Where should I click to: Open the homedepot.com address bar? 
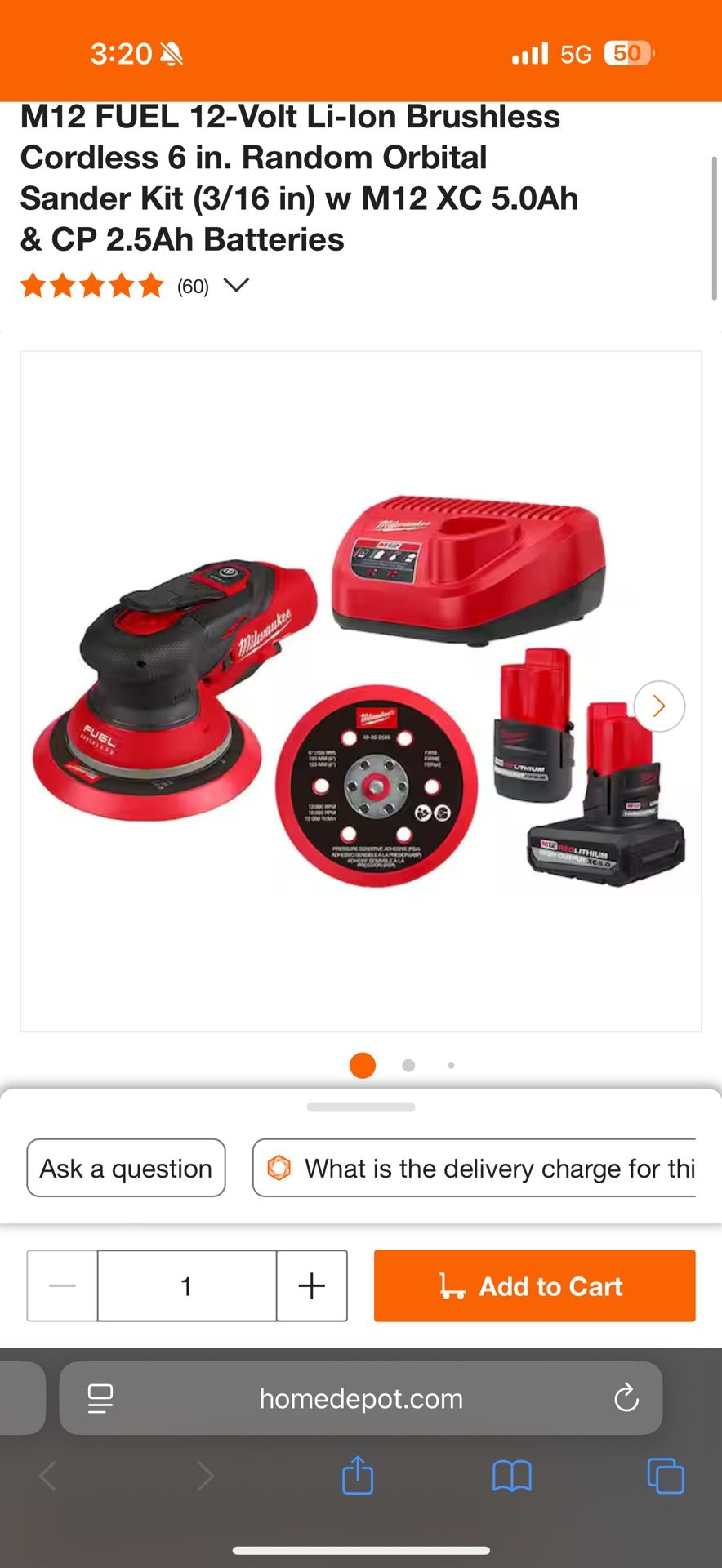361,1398
